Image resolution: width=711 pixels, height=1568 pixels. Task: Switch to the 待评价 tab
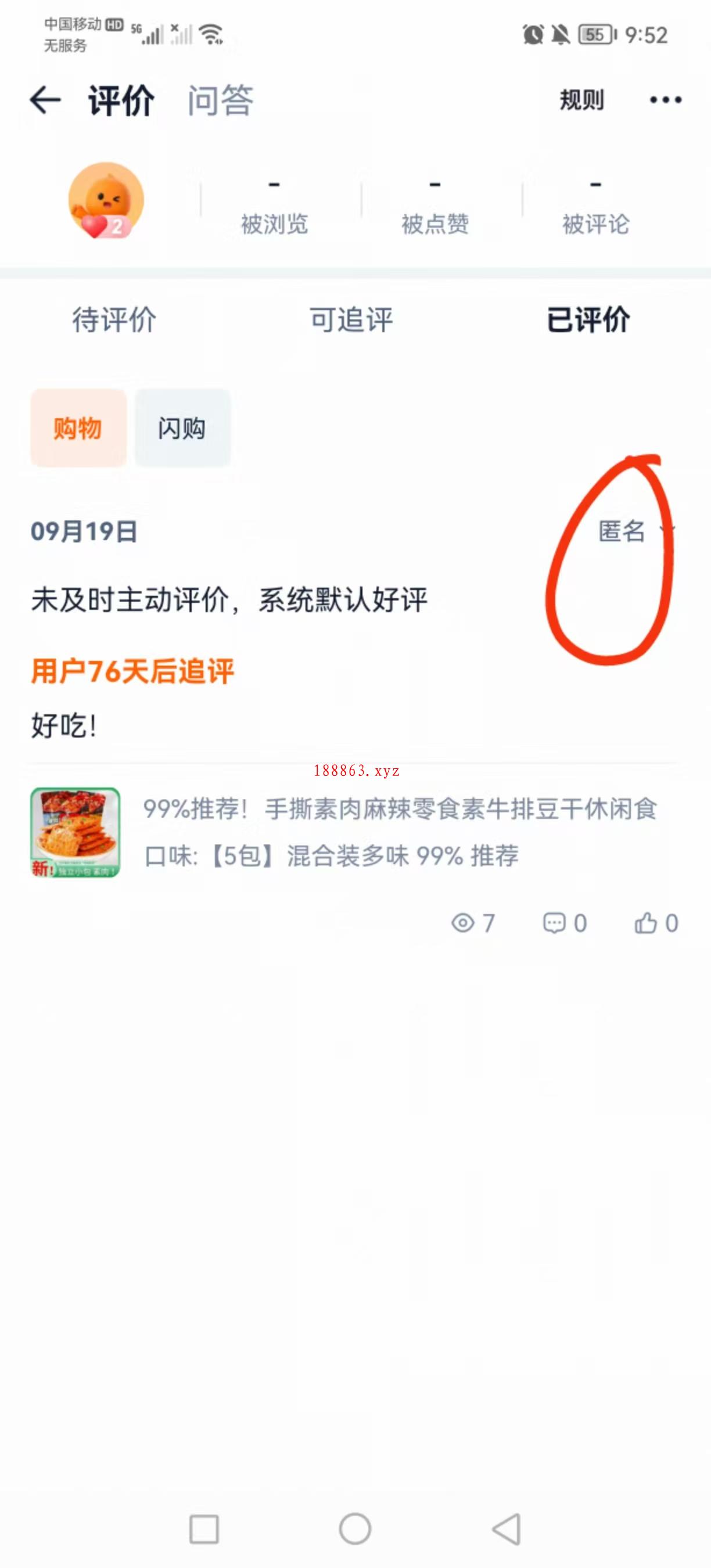click(114, 319)
